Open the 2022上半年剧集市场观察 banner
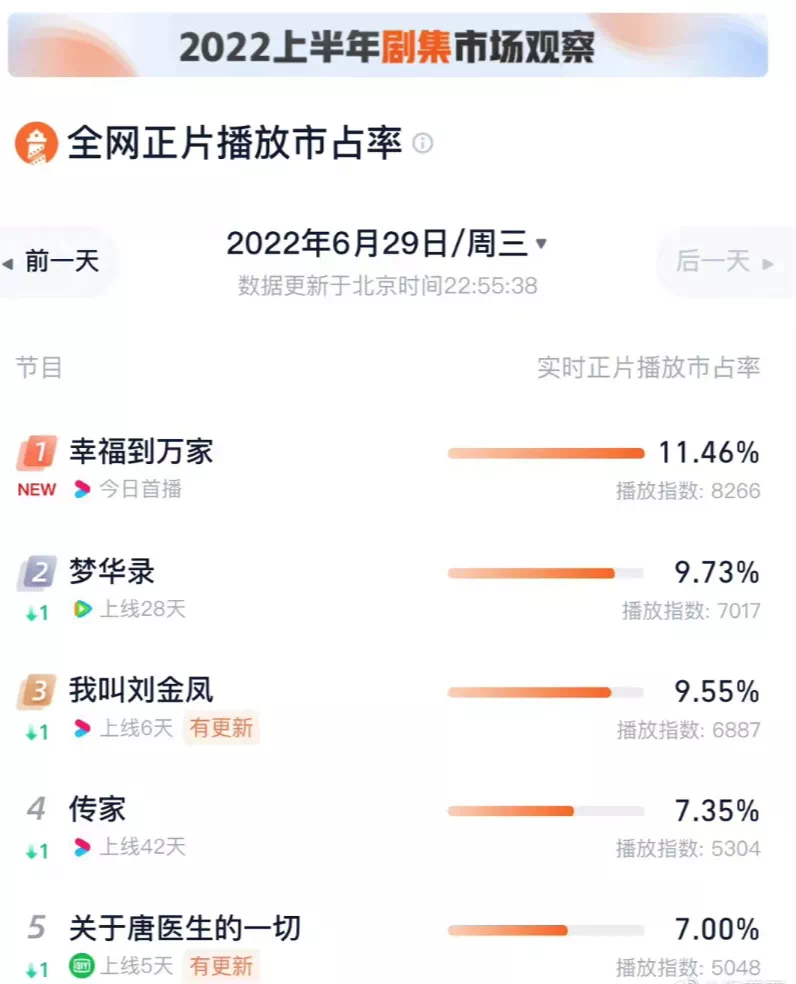 387,45
